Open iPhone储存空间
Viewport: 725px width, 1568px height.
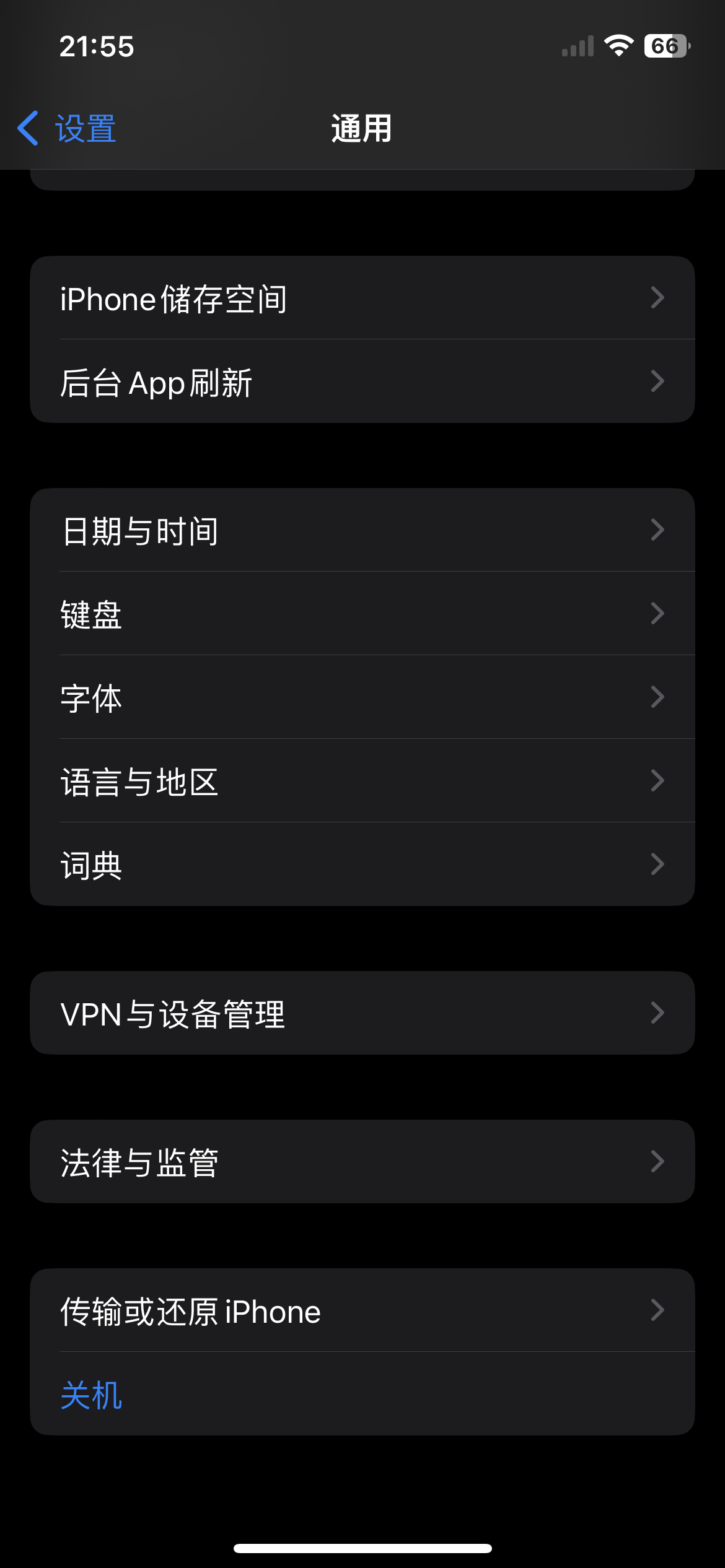(x=362, y=298)
